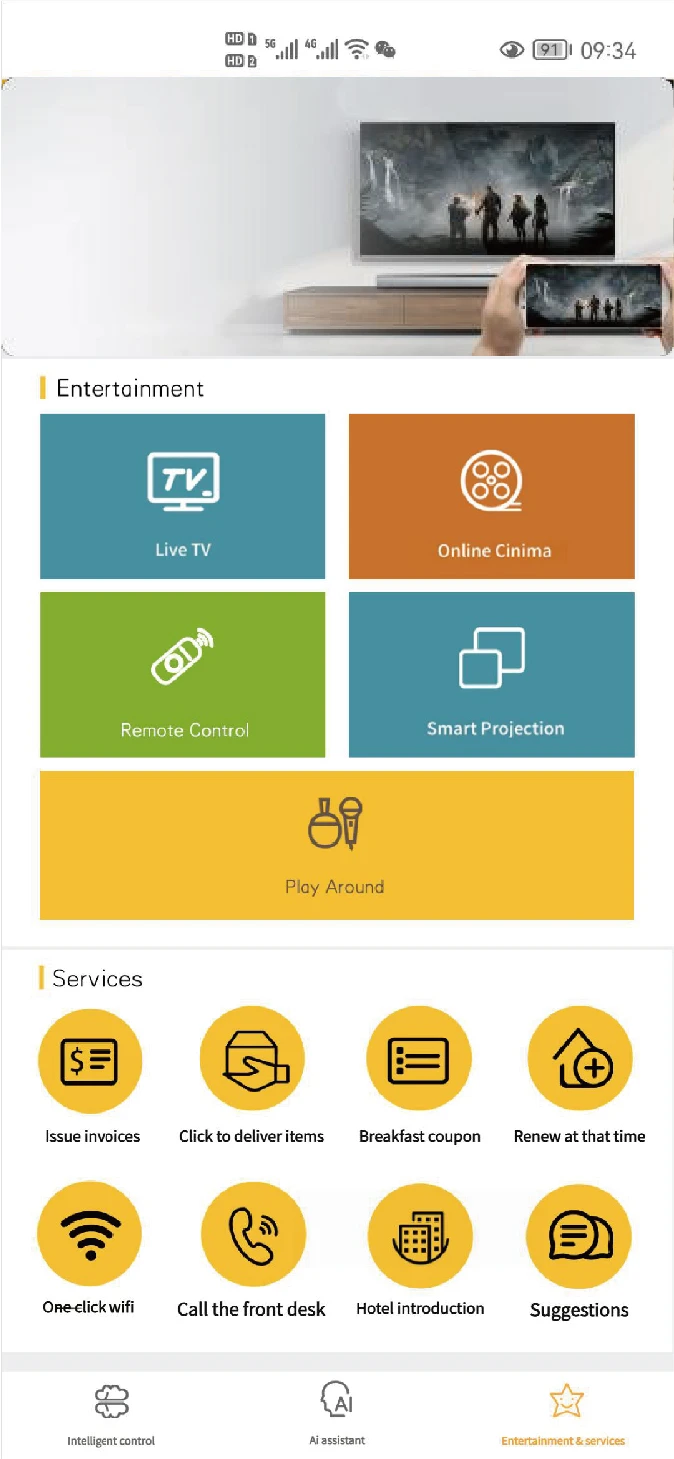674x1459 pixels.
Task: Switch to the Intelligent control tab
Action: 111,1413
